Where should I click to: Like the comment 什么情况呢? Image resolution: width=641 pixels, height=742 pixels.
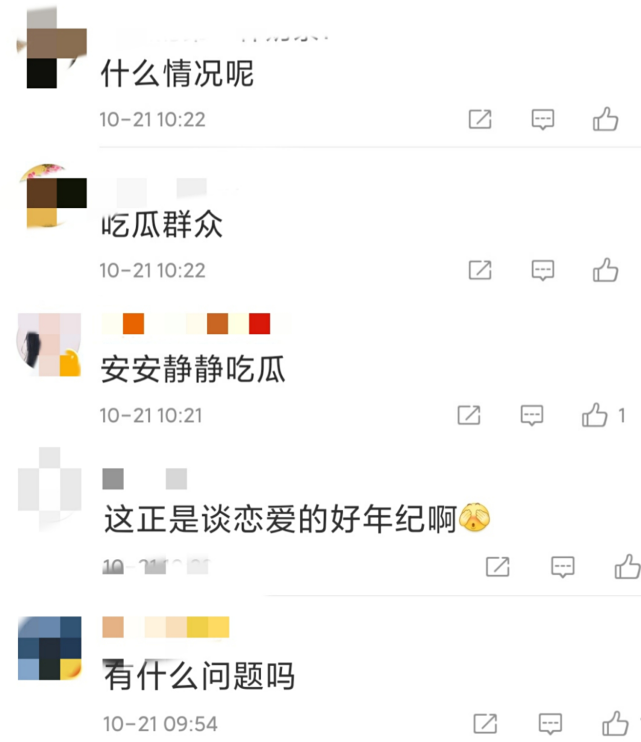point(606,119)
